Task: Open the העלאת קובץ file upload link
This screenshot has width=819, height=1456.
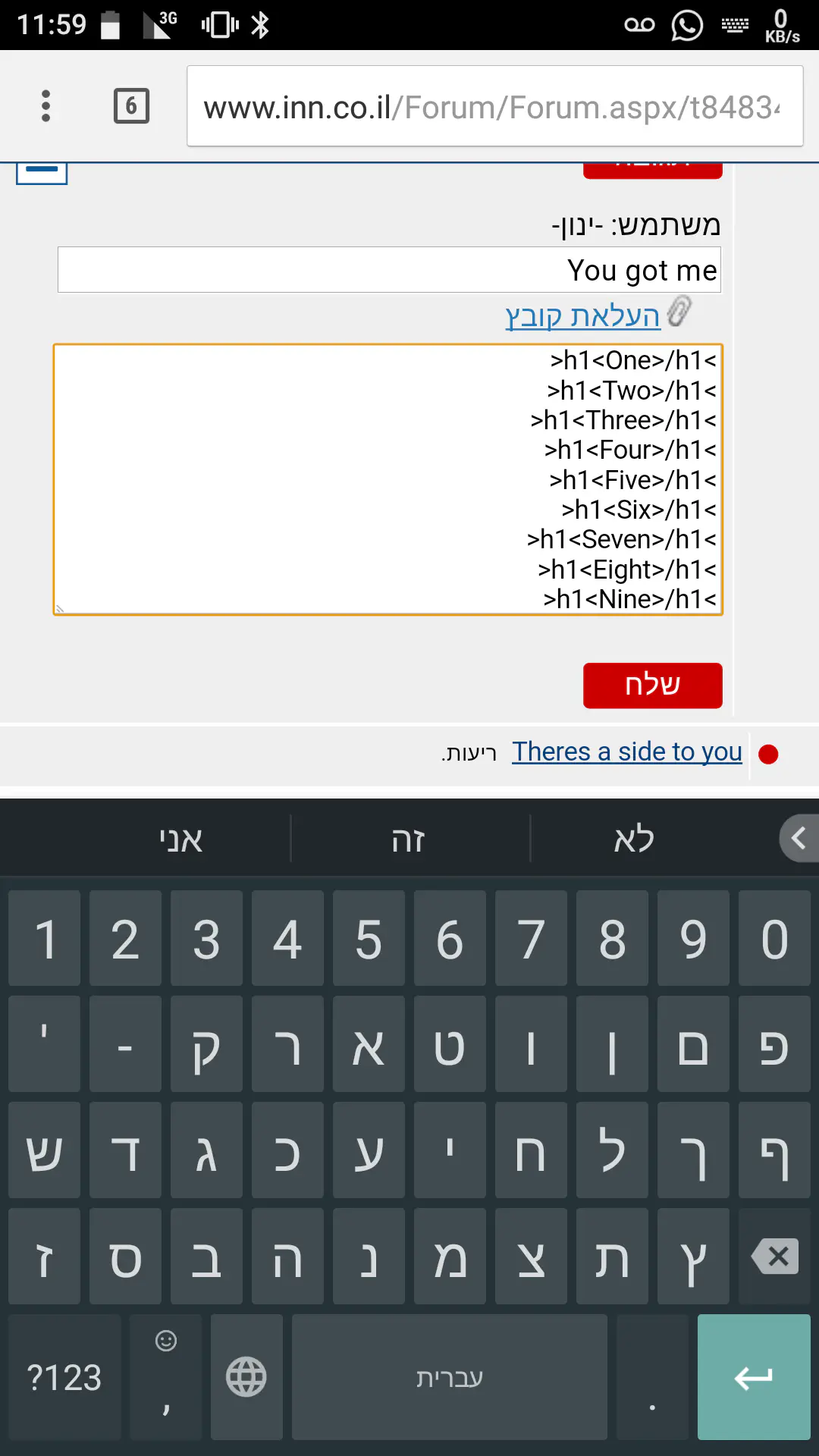Action: (x=582, y=315)
